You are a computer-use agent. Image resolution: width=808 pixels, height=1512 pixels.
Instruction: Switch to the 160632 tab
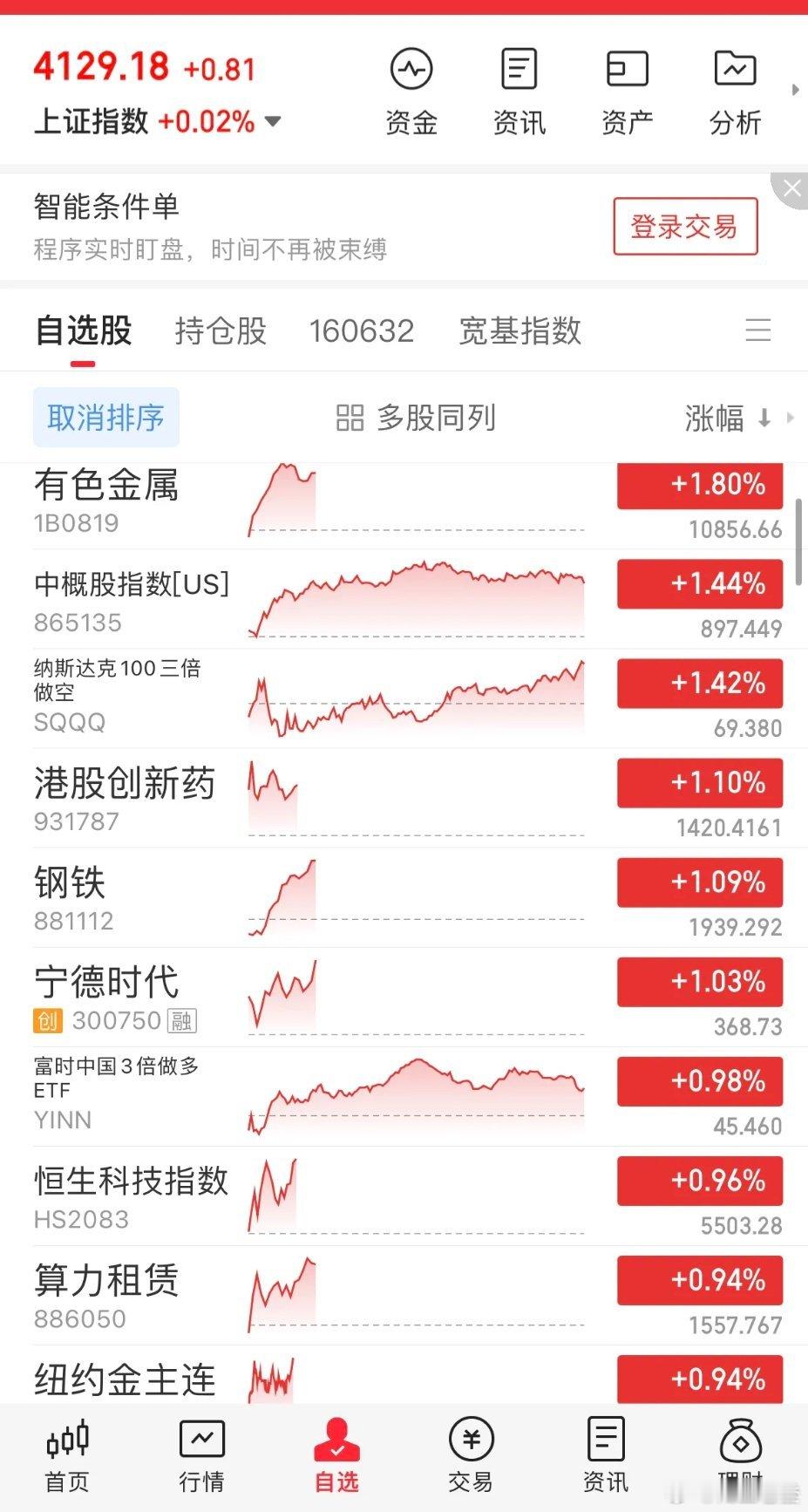tap(361, 331)
